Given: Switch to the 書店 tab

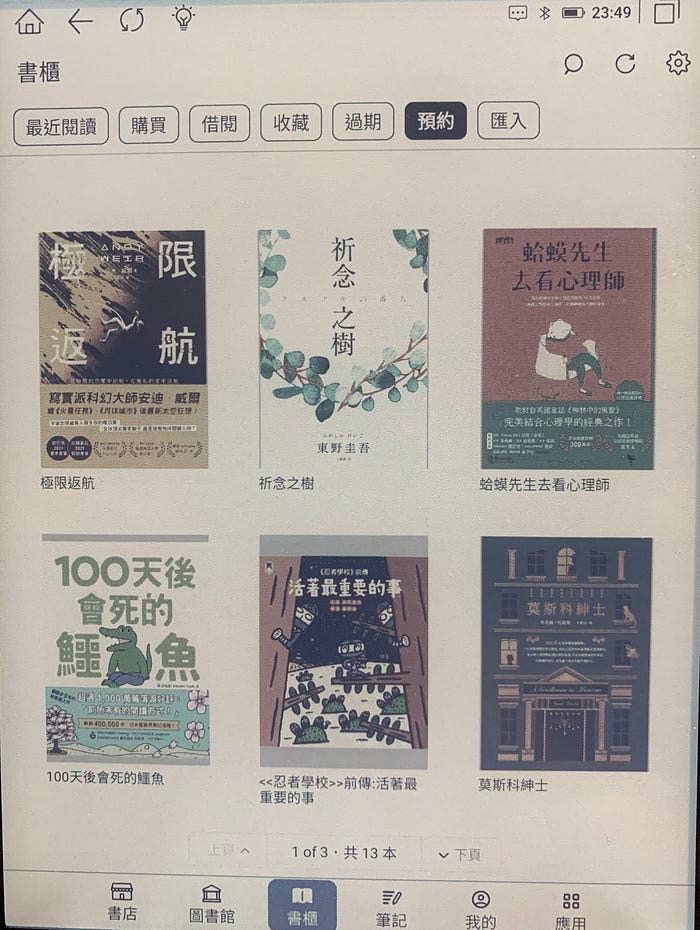Looking at the screenshot, I should (x=122, y=904).
